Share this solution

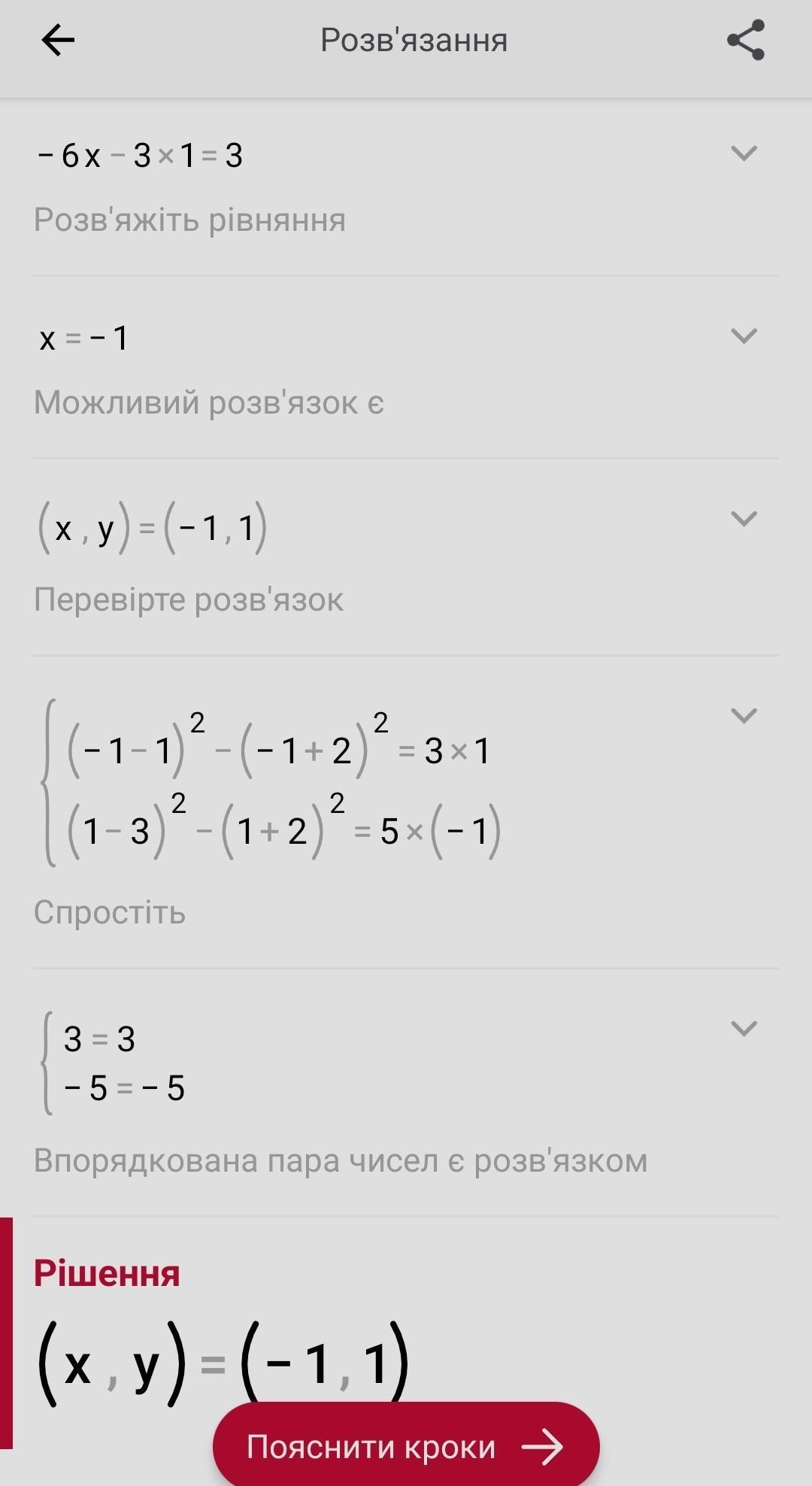pos(745,41)
